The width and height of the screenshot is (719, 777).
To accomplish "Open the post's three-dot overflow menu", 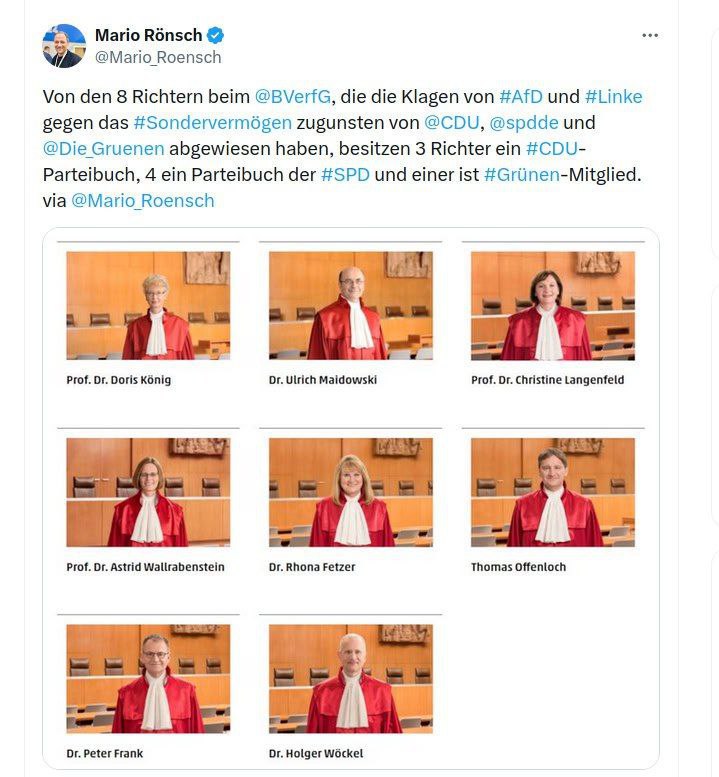I will tap(650, 35).
